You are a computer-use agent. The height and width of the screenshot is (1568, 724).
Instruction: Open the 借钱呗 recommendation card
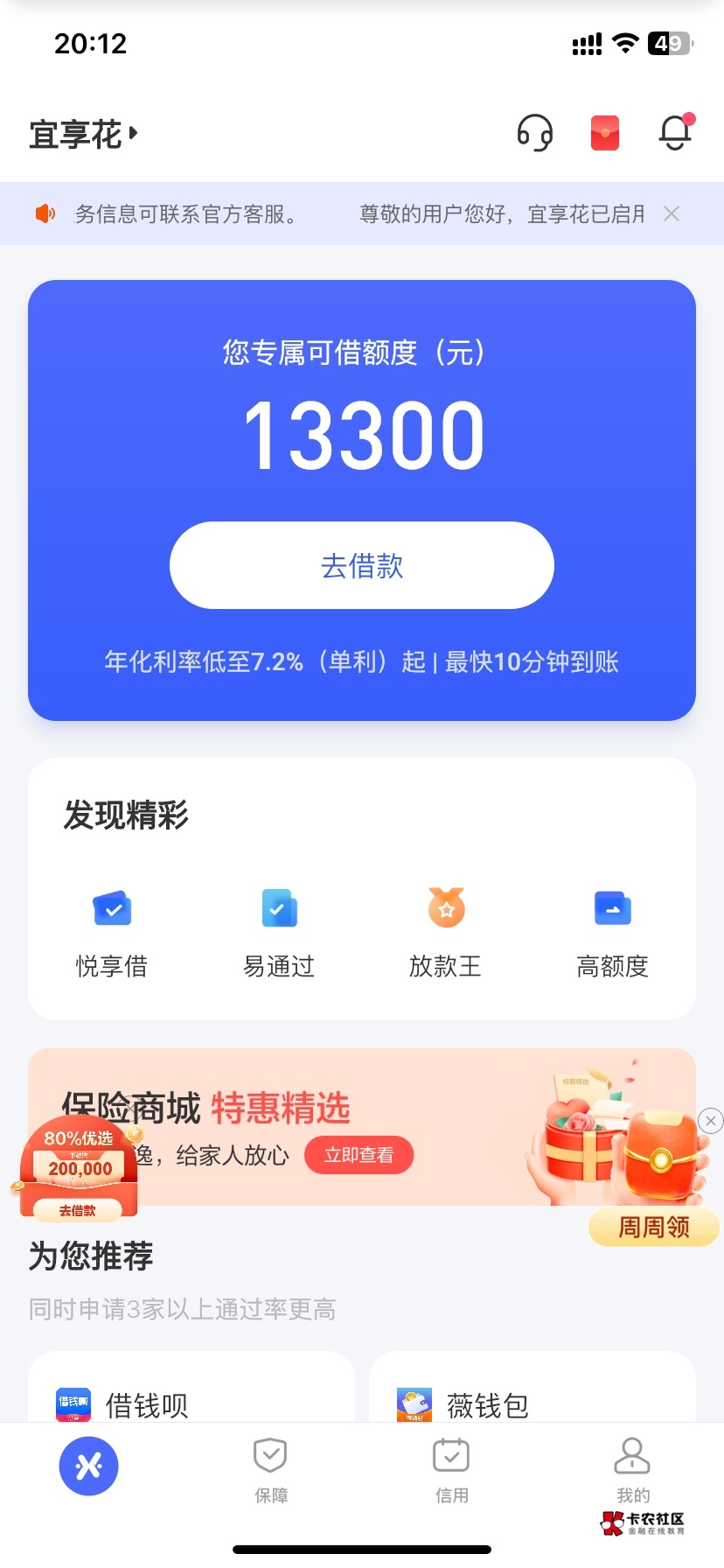point(191,1396)
